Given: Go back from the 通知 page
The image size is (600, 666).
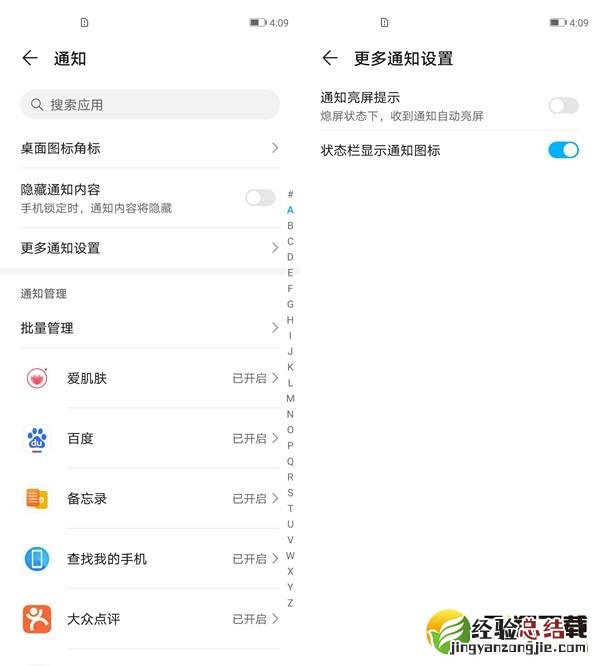Looking at the screenshot, I should tap(30, 59).
